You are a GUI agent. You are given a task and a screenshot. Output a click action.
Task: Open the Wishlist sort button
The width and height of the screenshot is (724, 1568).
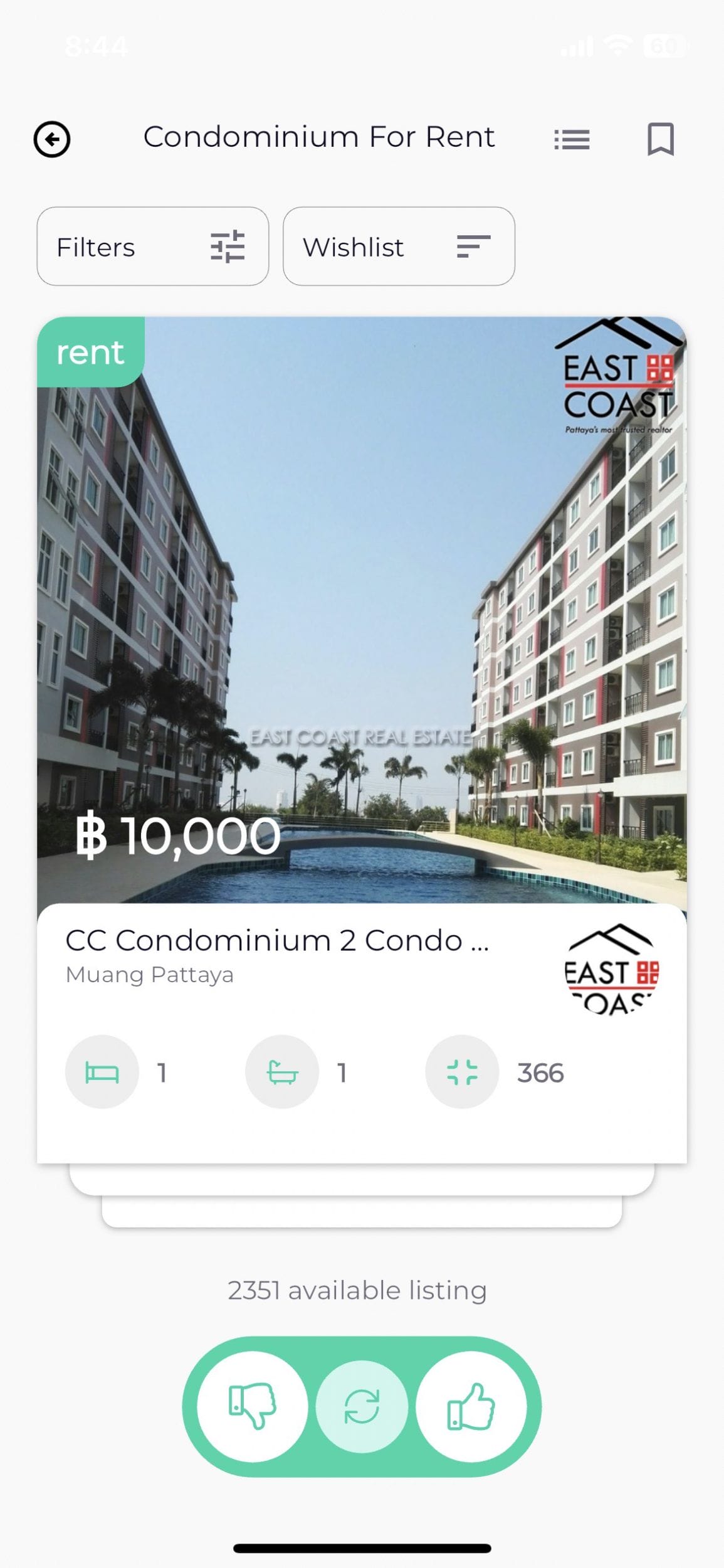point(399,246)
